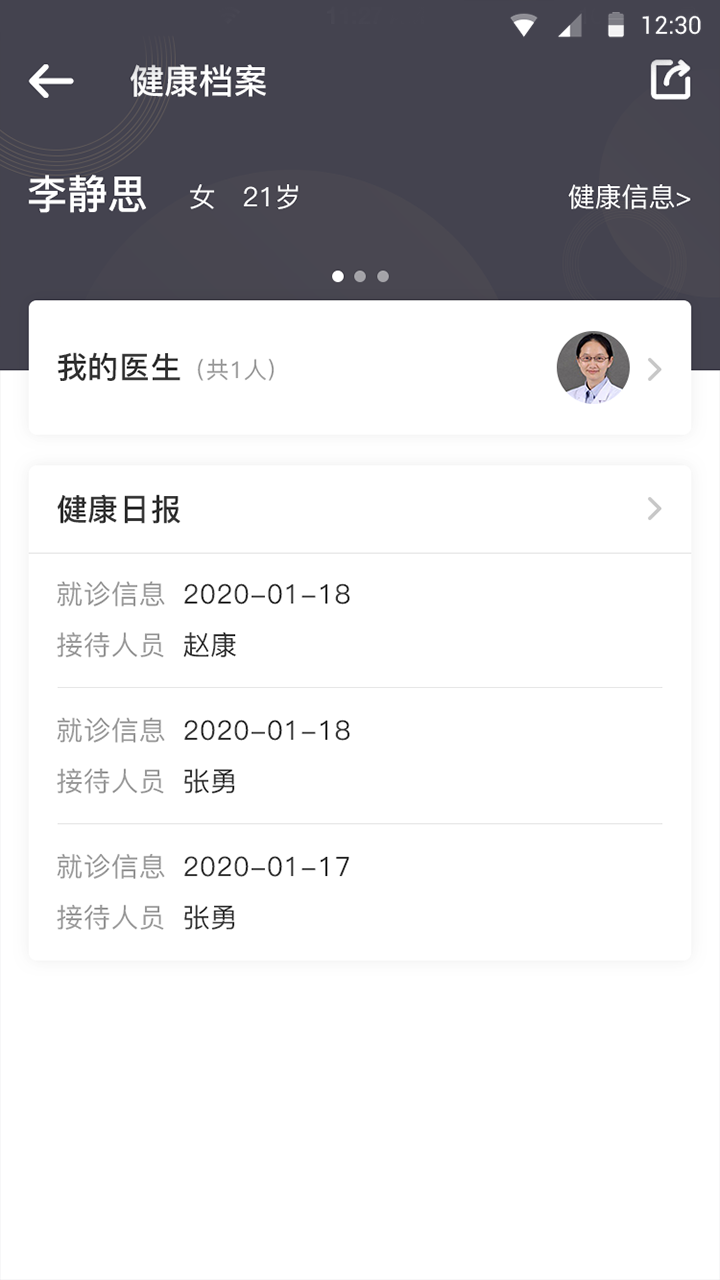Tap the battery icon in the status bar
This screenshot has height=1280, width=720.
[x=614, y=23]
